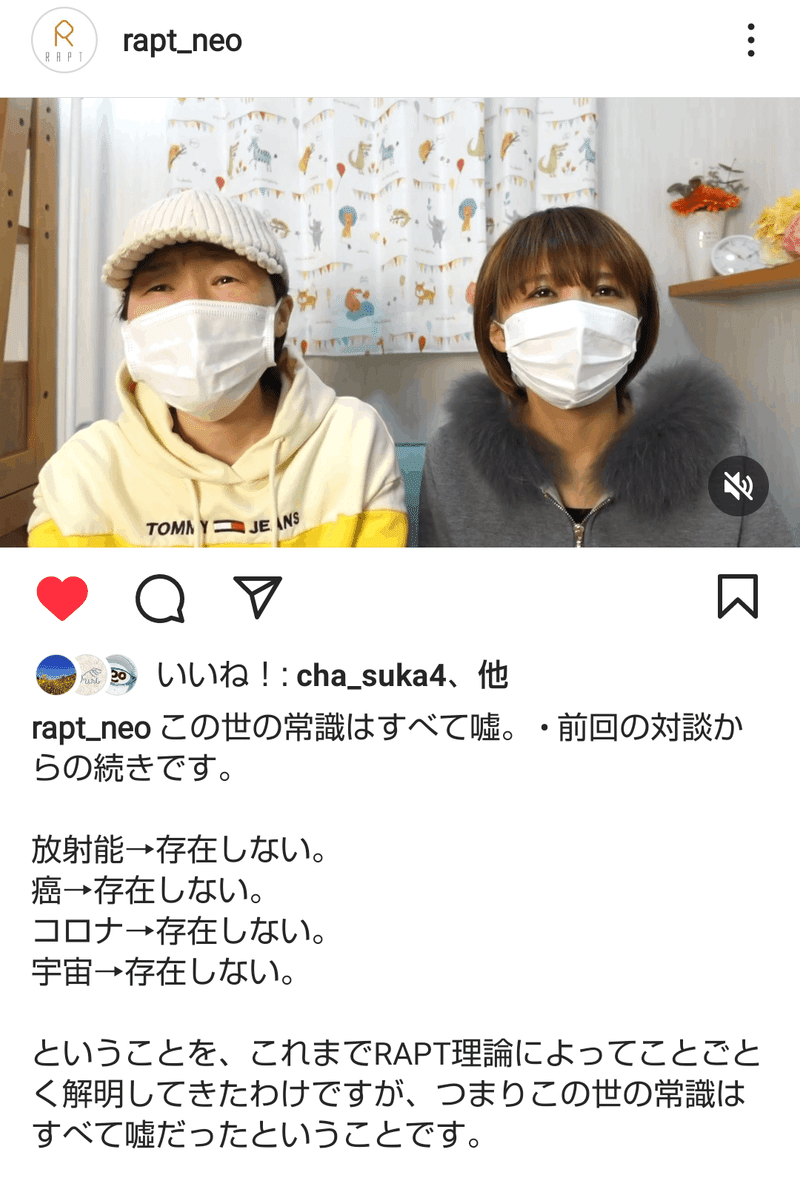Open rapt_neo profile picture
This screenshot has width=800, height=1178.
tap(64, 41)
